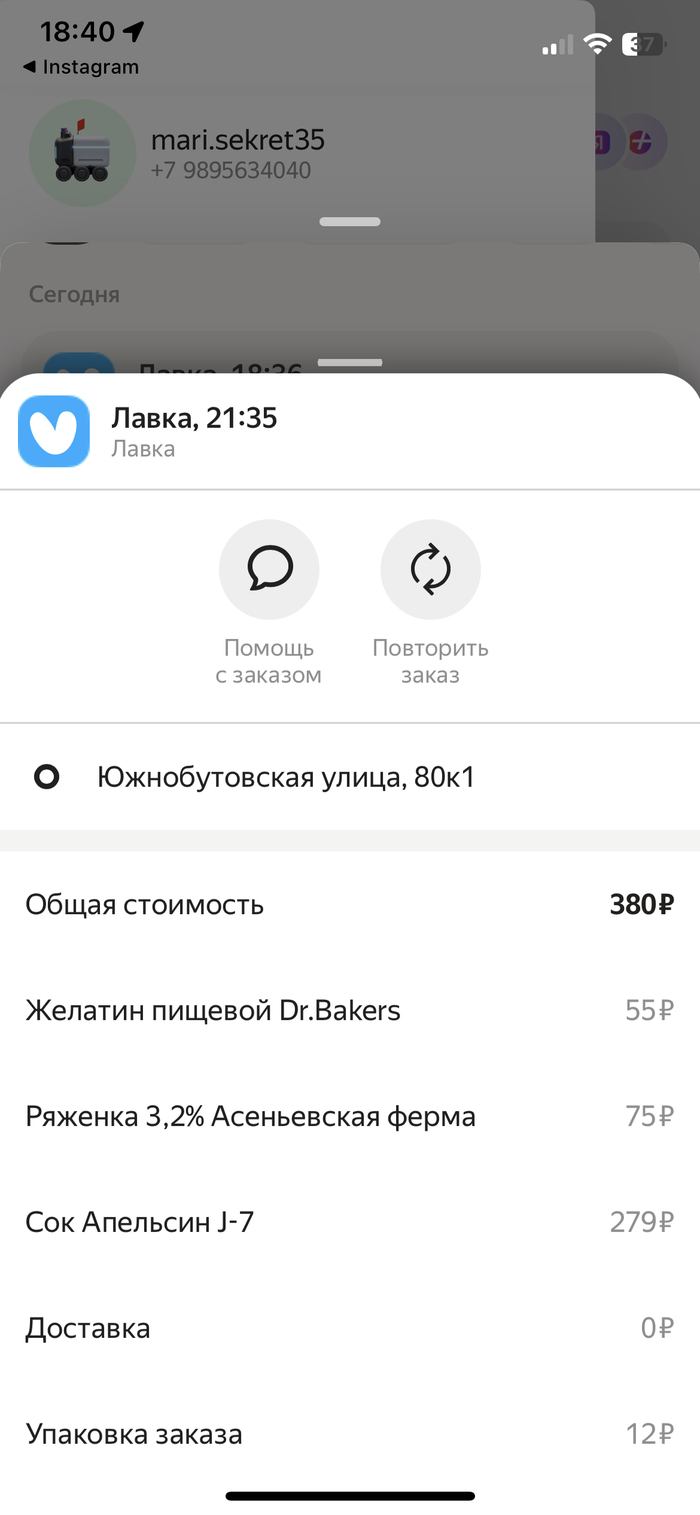Viewport: 700px width, 1515px height.
Task: Return to Instagram via the back link
Action: [80, 67]
